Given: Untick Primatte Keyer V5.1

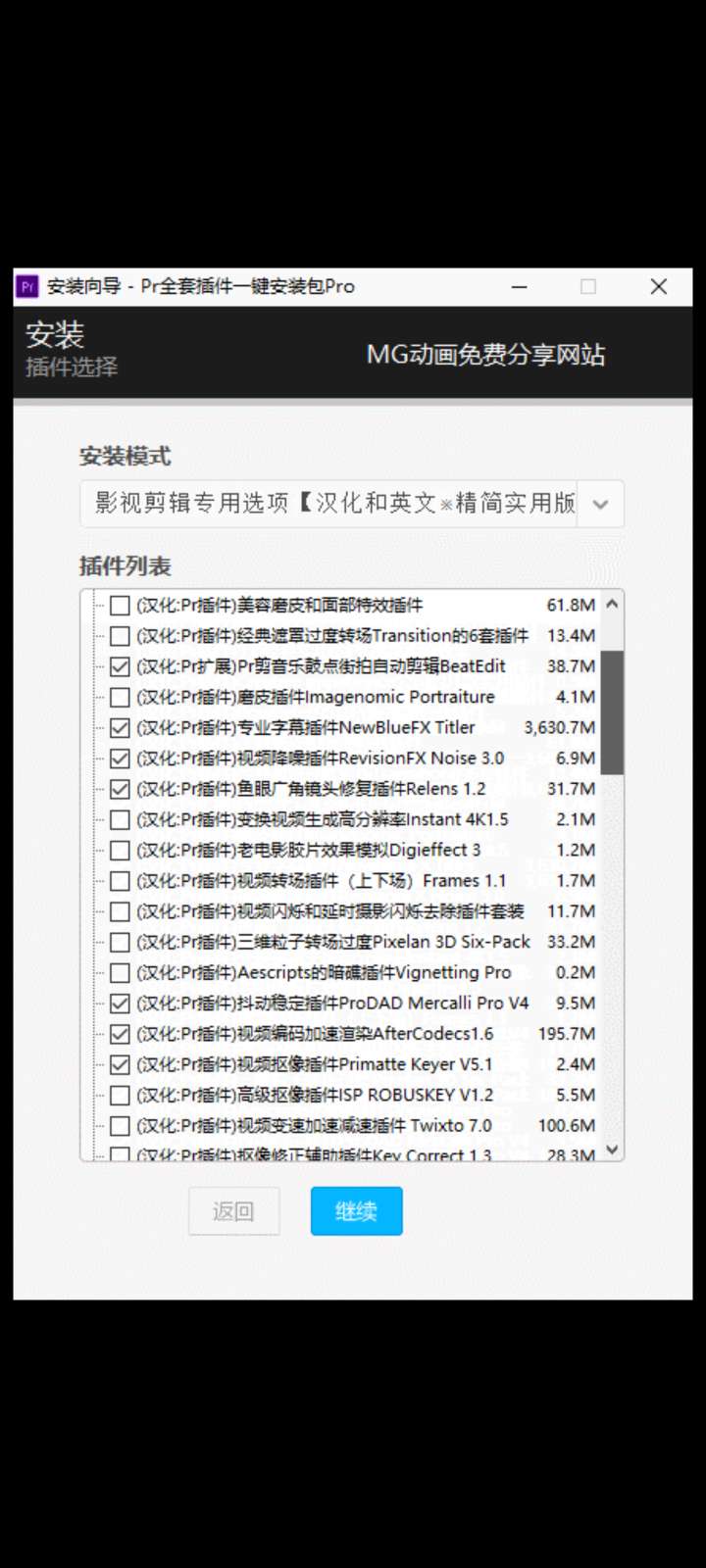Looking at the screenshot, I should [x=120, y=1064].
